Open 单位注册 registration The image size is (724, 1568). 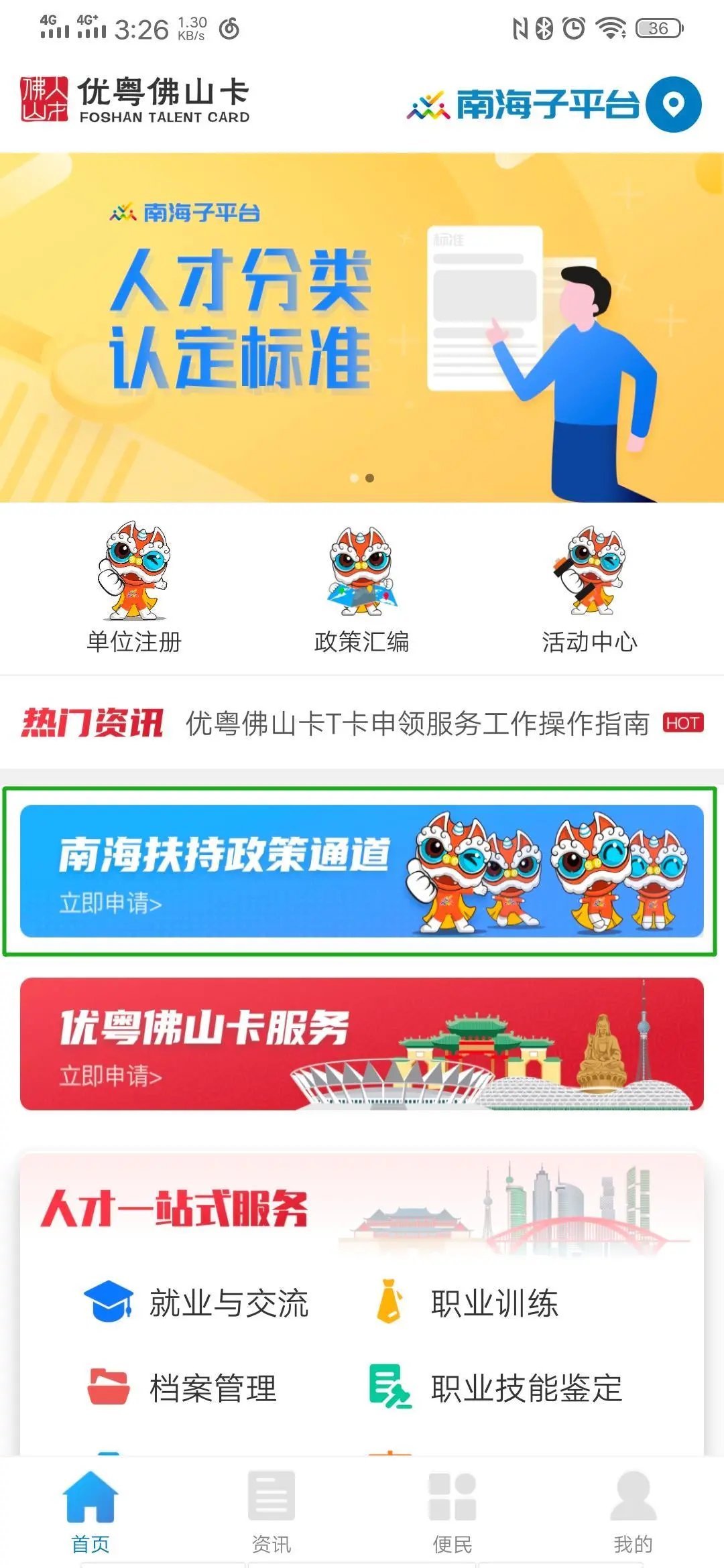click(134, 588)
